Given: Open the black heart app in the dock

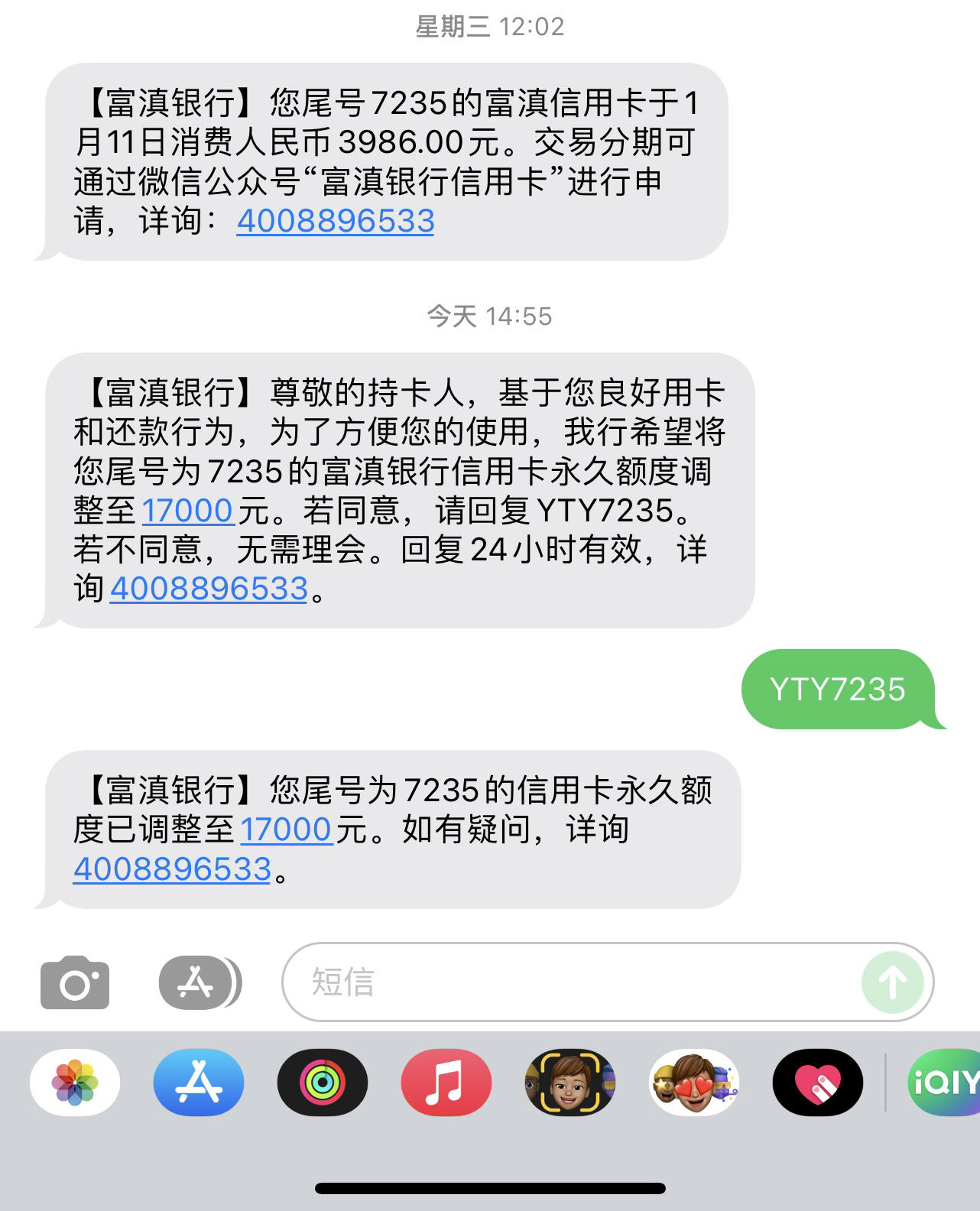Looking at the screenshot, I should [x=818, y=1083].
